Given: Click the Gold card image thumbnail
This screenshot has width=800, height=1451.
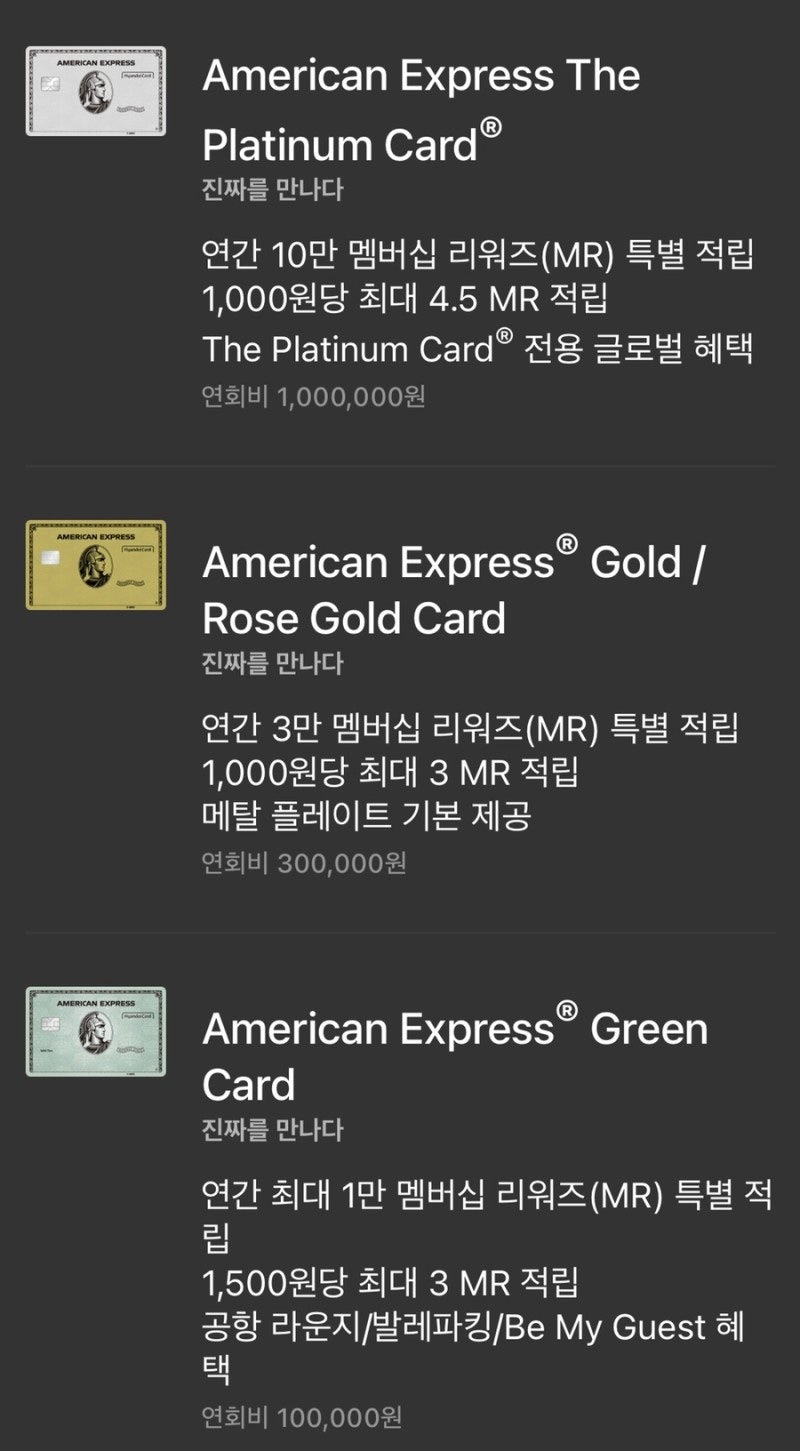Looking at the screenshot, I should click(x=96, y=563).
